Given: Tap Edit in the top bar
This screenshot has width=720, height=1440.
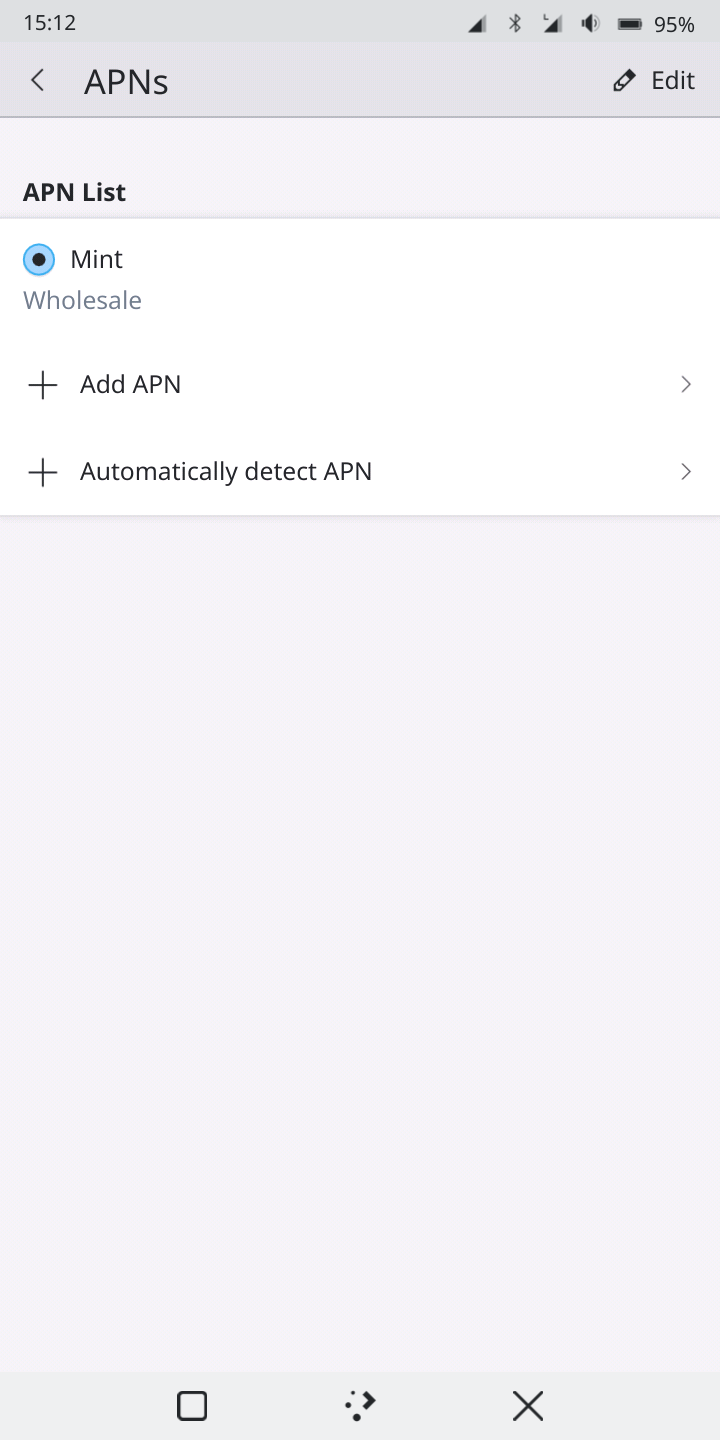Looking at the screenshot, I should 654,81.
